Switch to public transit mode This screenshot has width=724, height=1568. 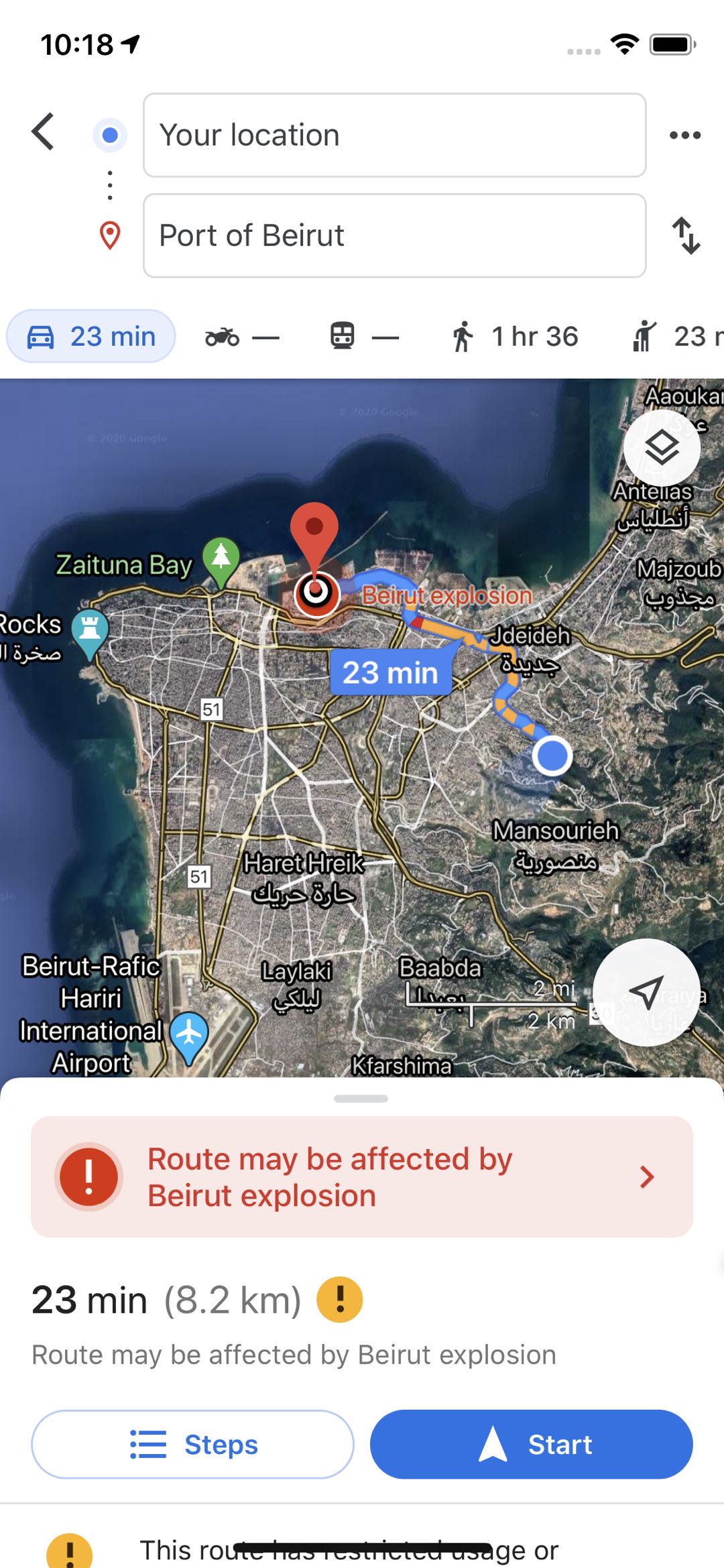click(364, 337)
